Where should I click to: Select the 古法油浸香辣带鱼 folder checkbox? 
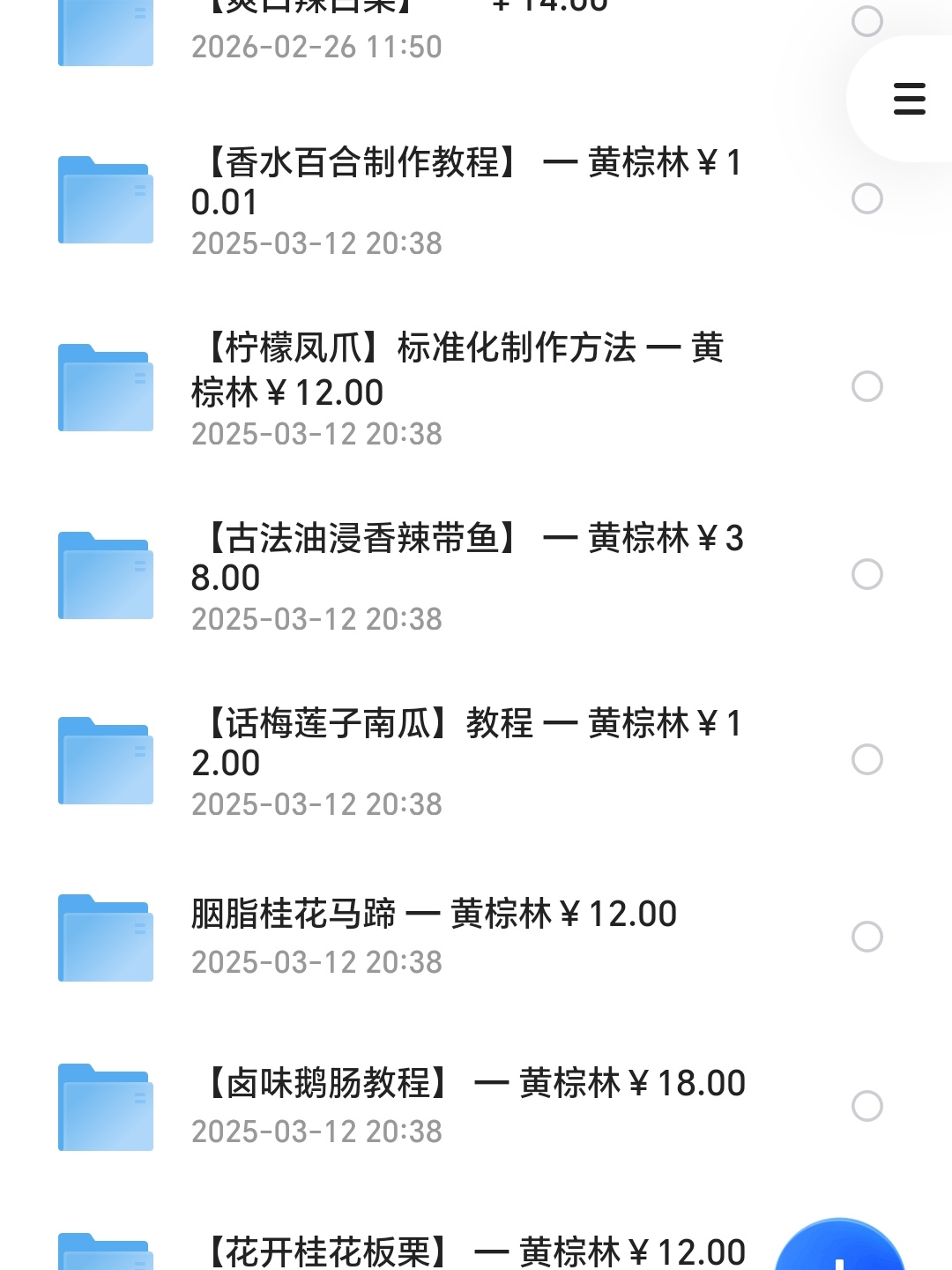(x=867, y=574)
